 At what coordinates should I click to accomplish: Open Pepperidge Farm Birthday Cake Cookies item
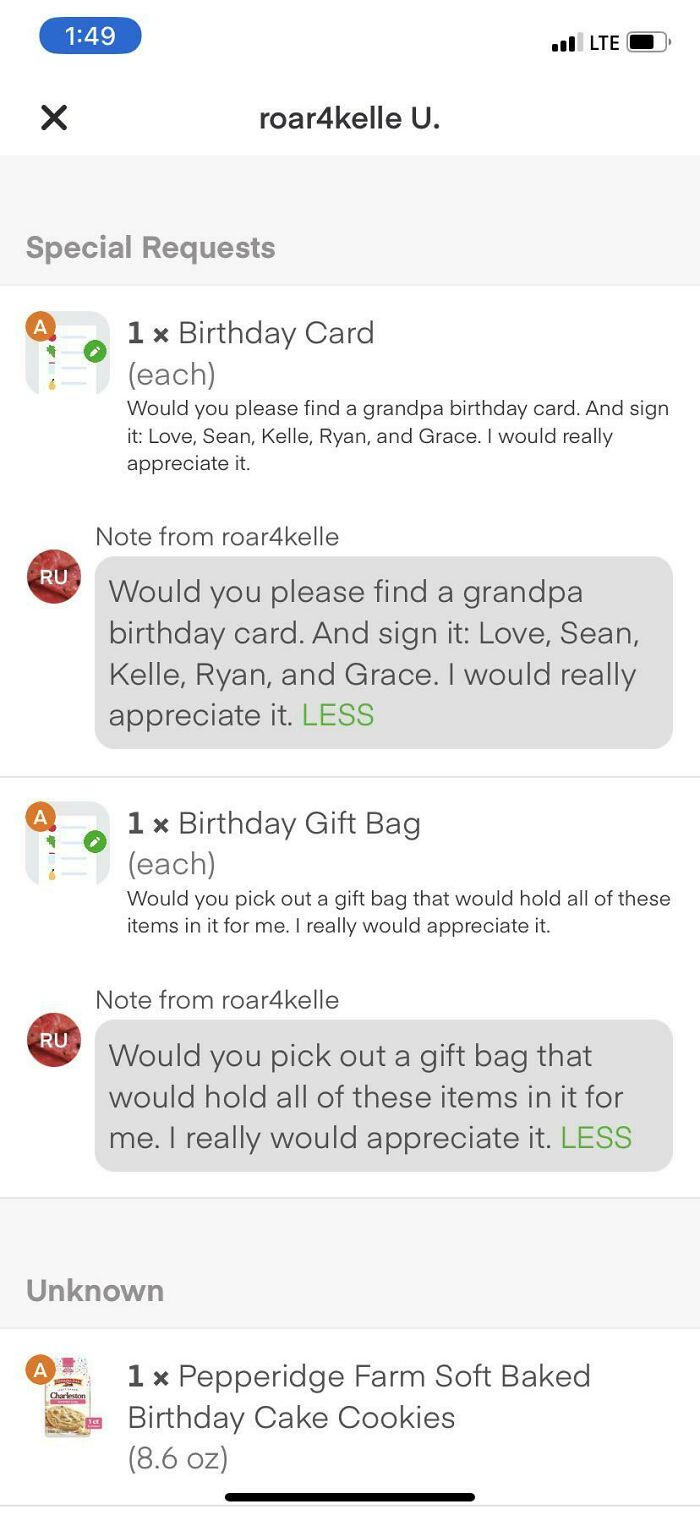coord(358,1396)
